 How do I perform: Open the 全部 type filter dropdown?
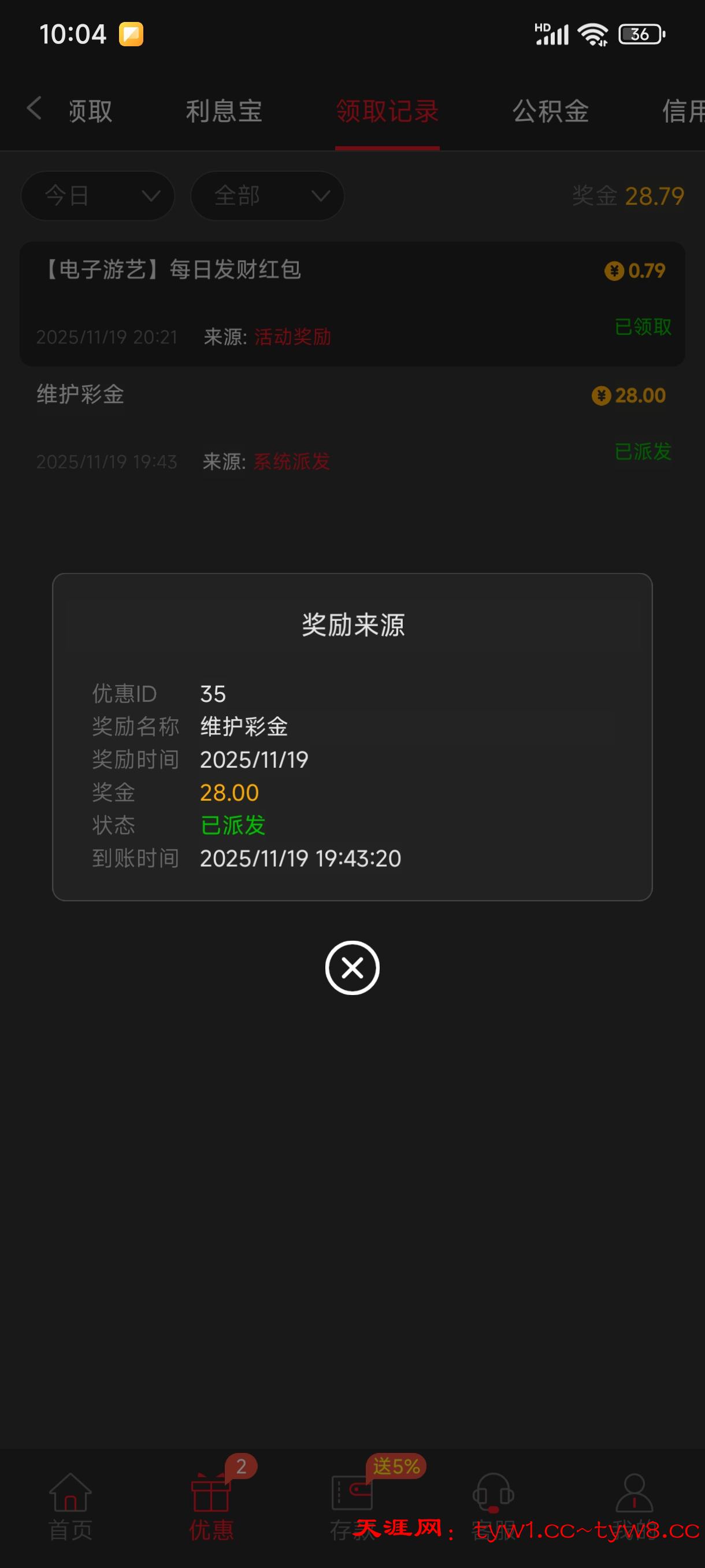268,195
